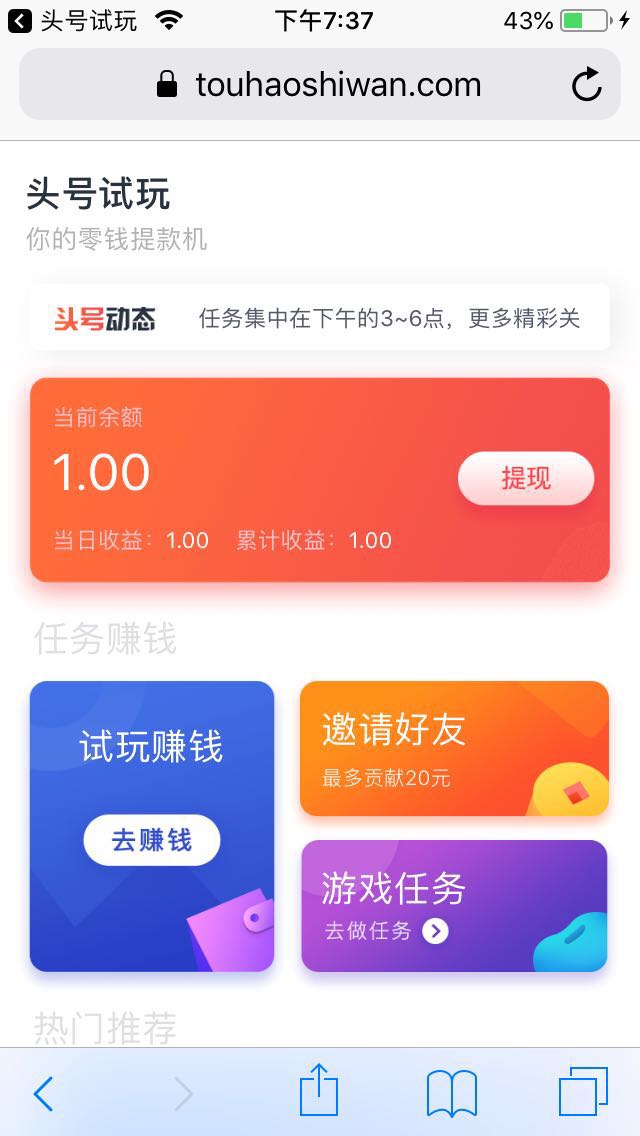Go back to the previous page
Viewport: 640px width, 1136px height.
pos(43,1094)
